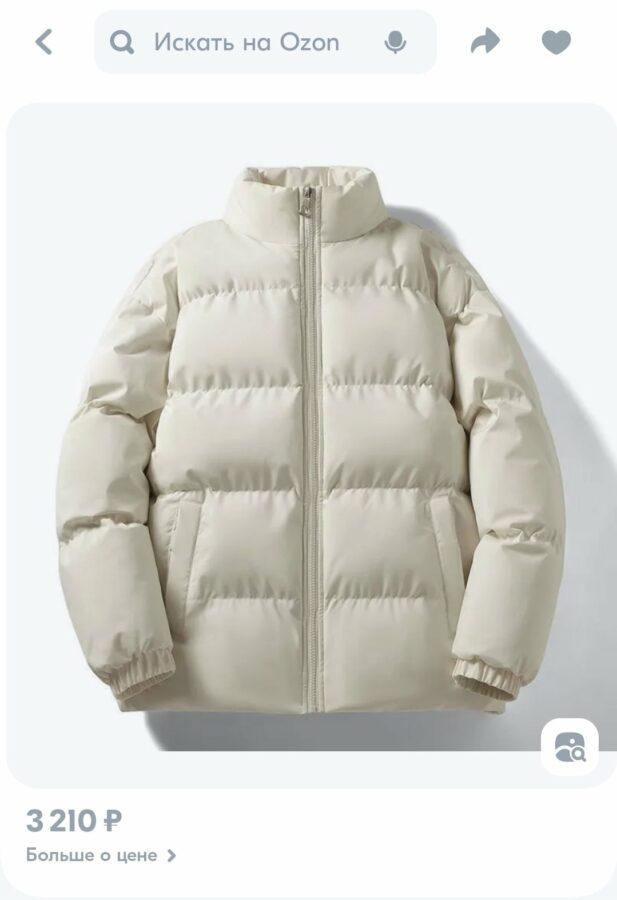617x900 pixels.
Task: Open "Больше о цене" details
Action: (101, 855)
